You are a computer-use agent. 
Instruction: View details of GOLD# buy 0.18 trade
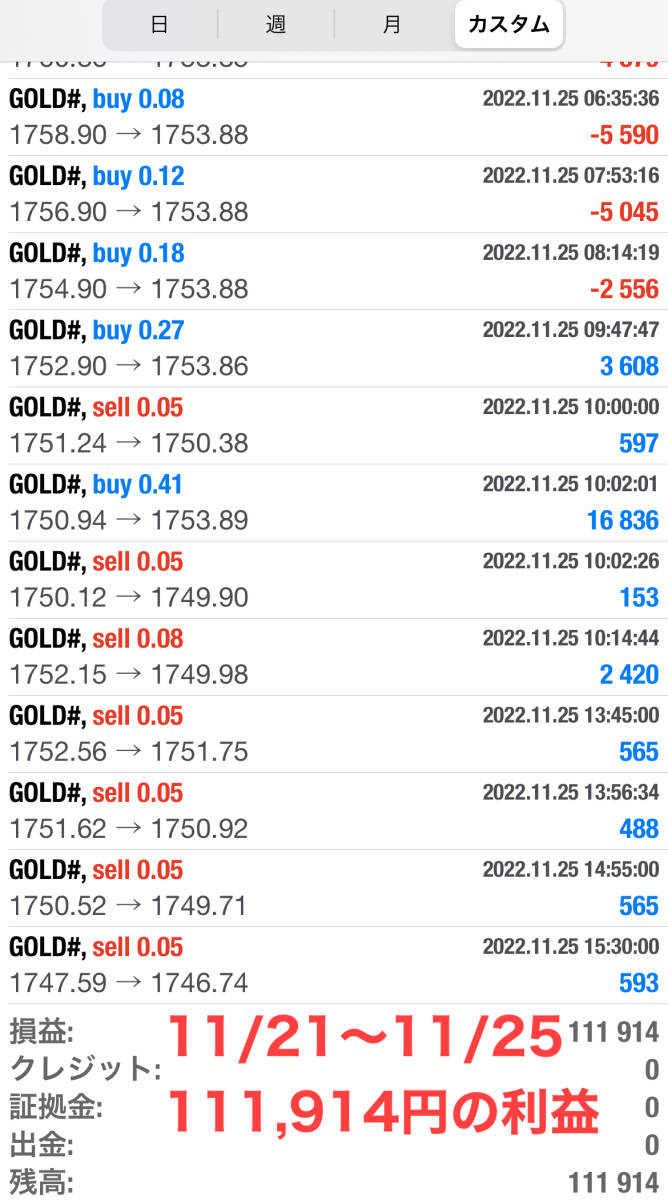click(x=334, y=271)
